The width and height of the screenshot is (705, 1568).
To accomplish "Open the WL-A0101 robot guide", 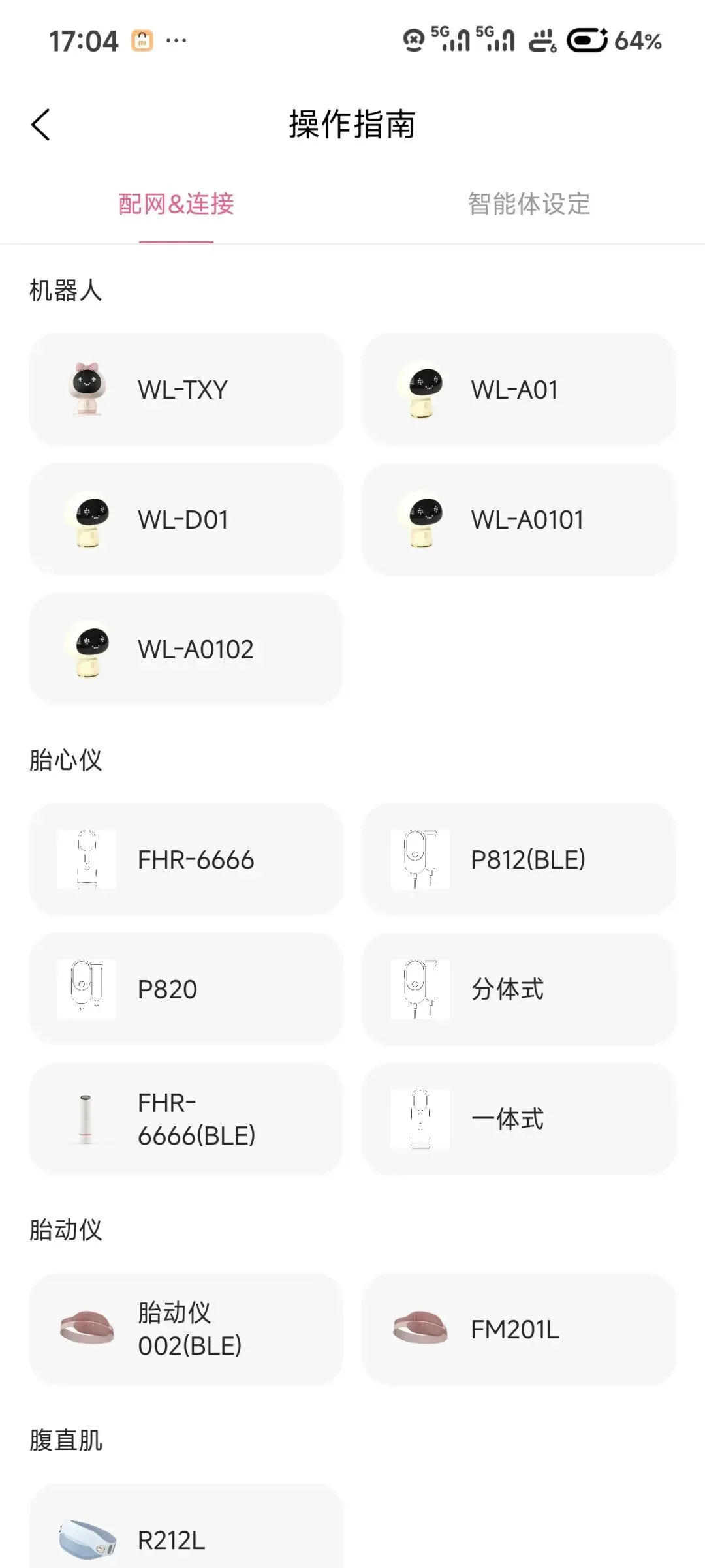I will pyautogui.click(x=519, y=519).
